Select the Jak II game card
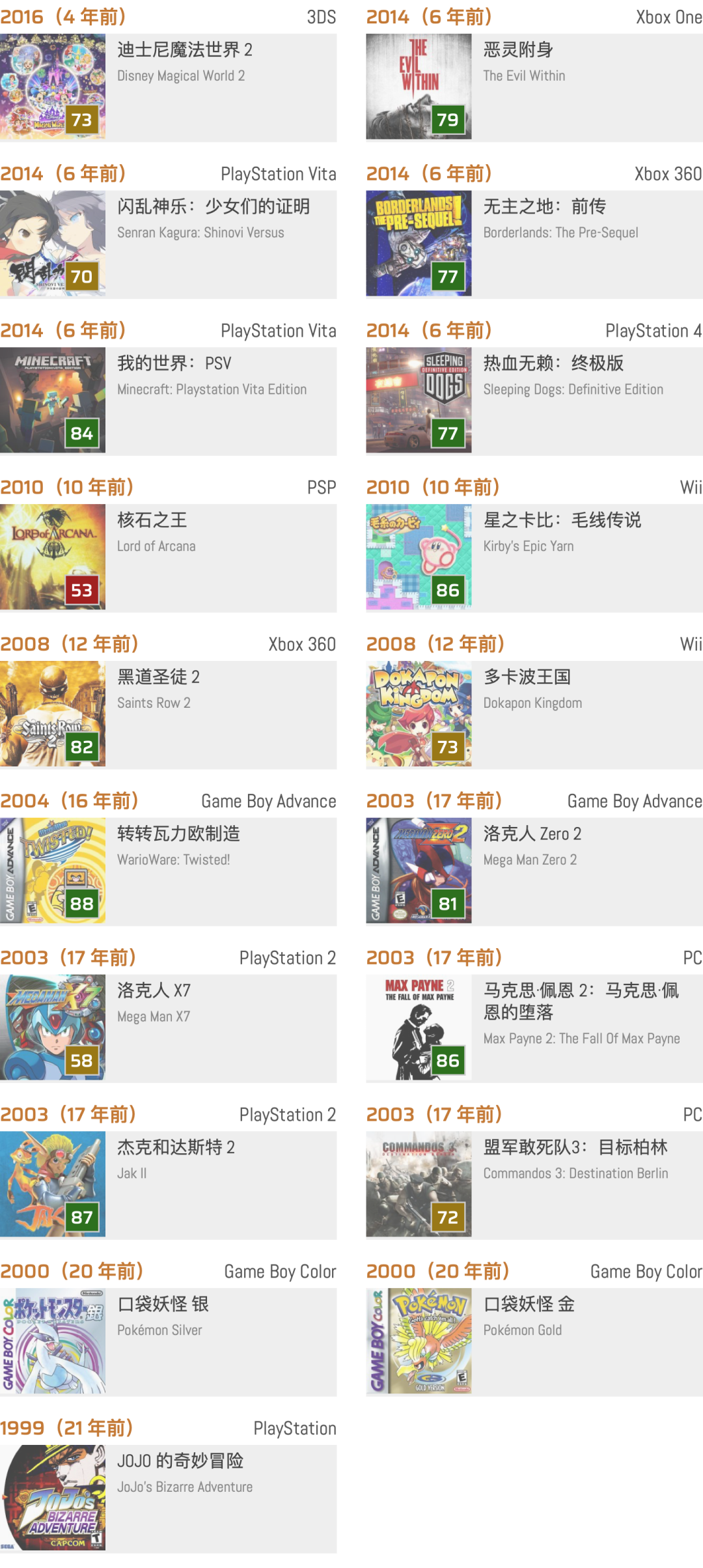703x1568 pixels. point(168,1186)
